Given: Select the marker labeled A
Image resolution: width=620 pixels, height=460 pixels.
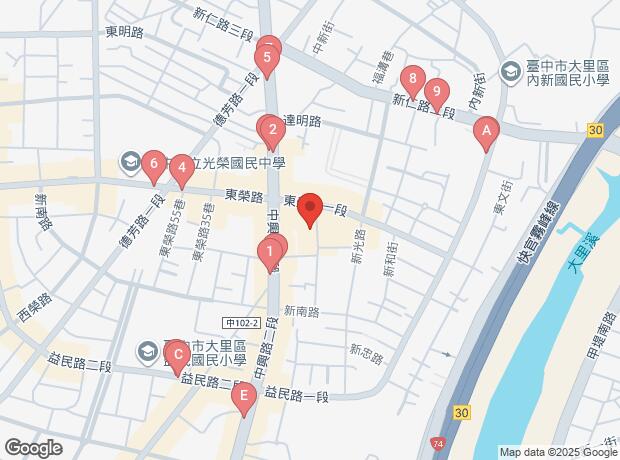Looking at the screenshot, I should (x=486, y=134).
